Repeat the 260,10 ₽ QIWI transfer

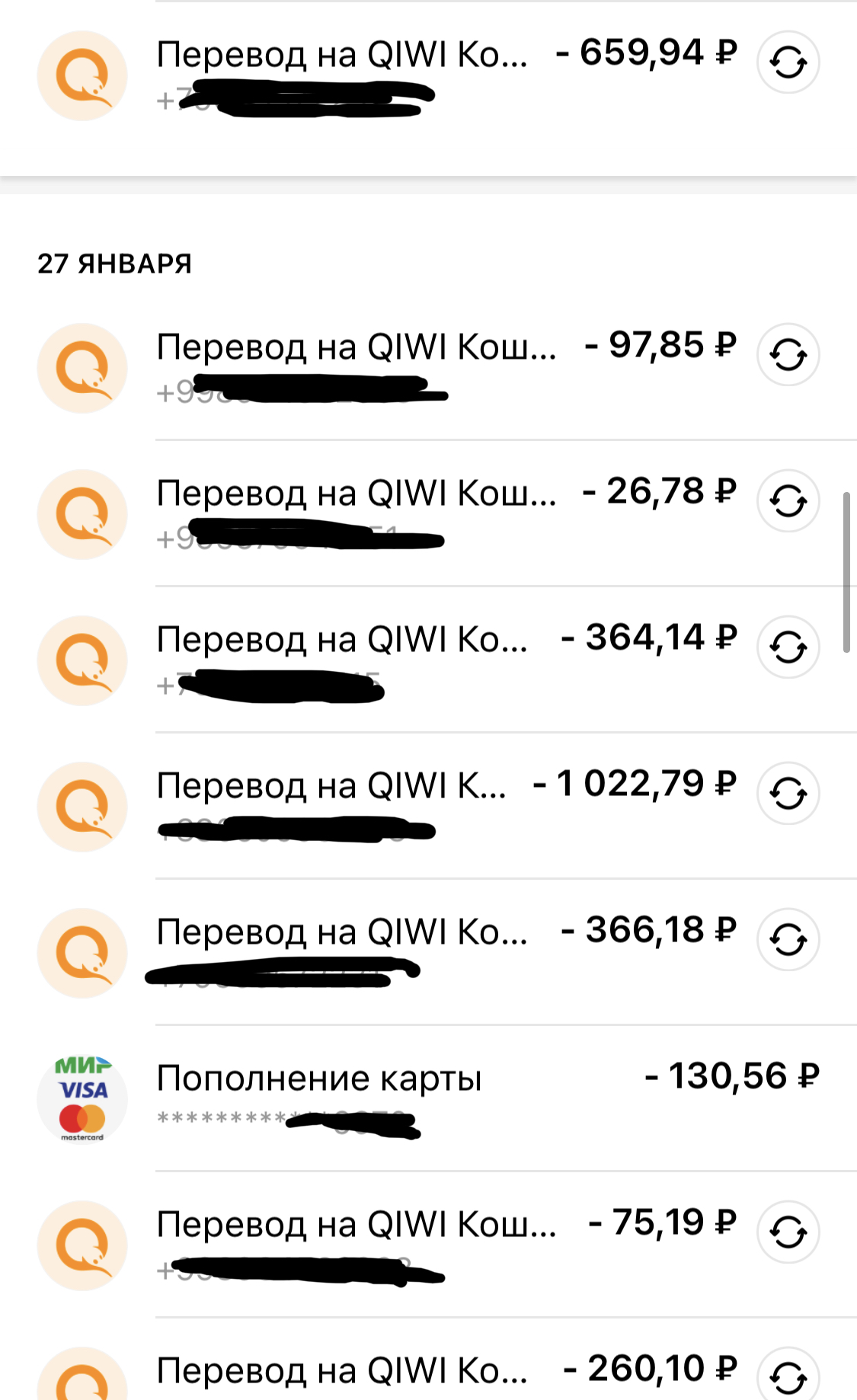click(x=788, y=1376)
